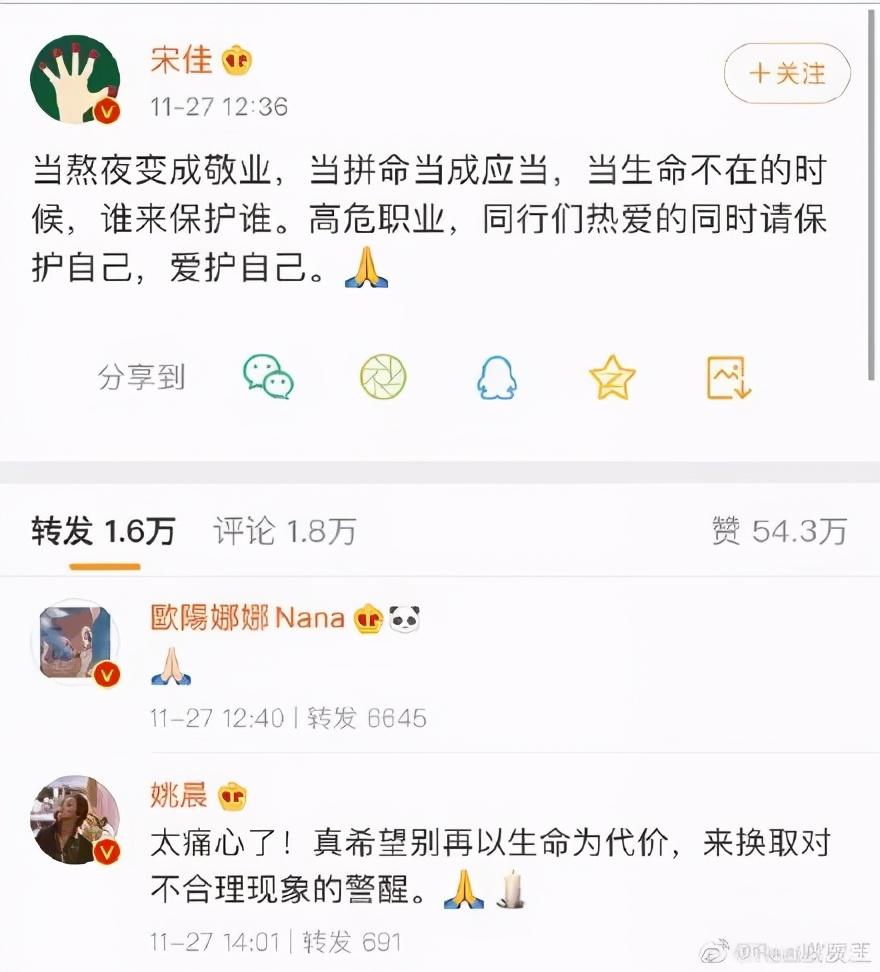
Task: Favorite the post with the star icon
Action: click(x=610, y=377)
